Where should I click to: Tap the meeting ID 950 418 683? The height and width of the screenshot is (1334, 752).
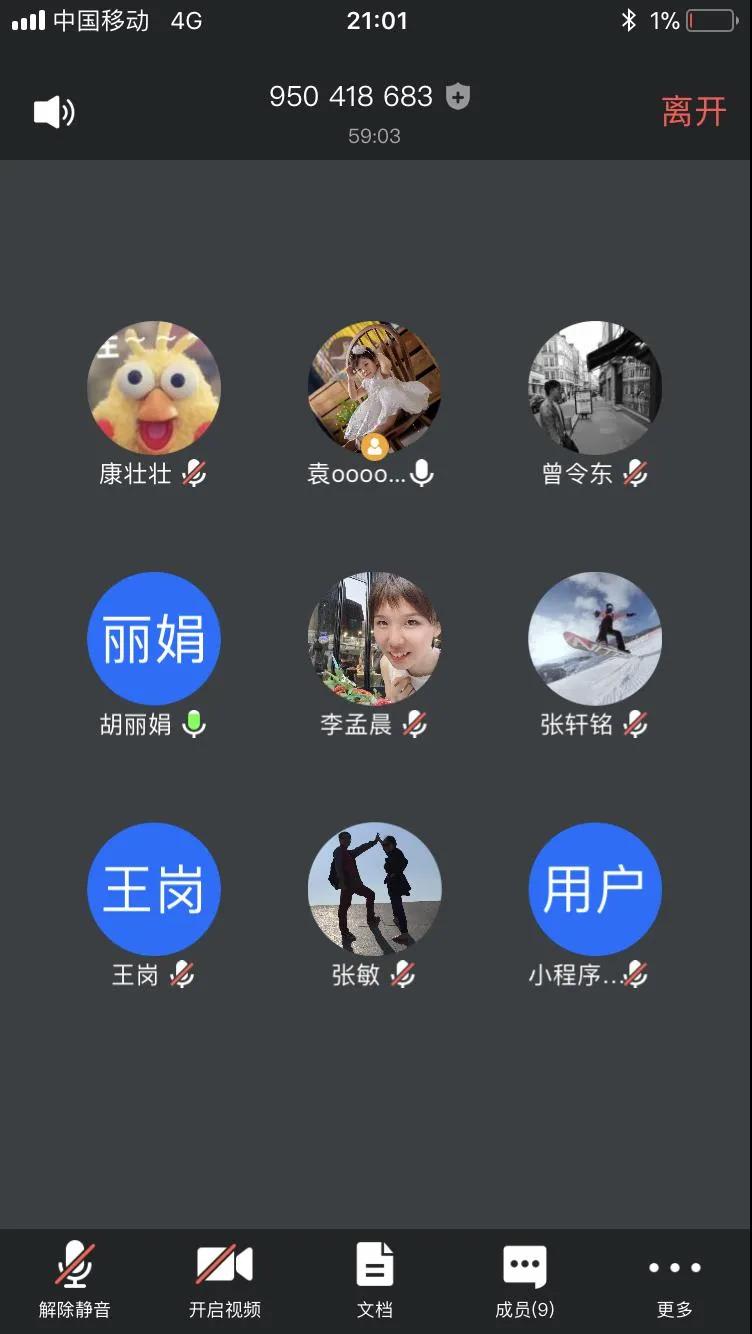pos(349,97)
